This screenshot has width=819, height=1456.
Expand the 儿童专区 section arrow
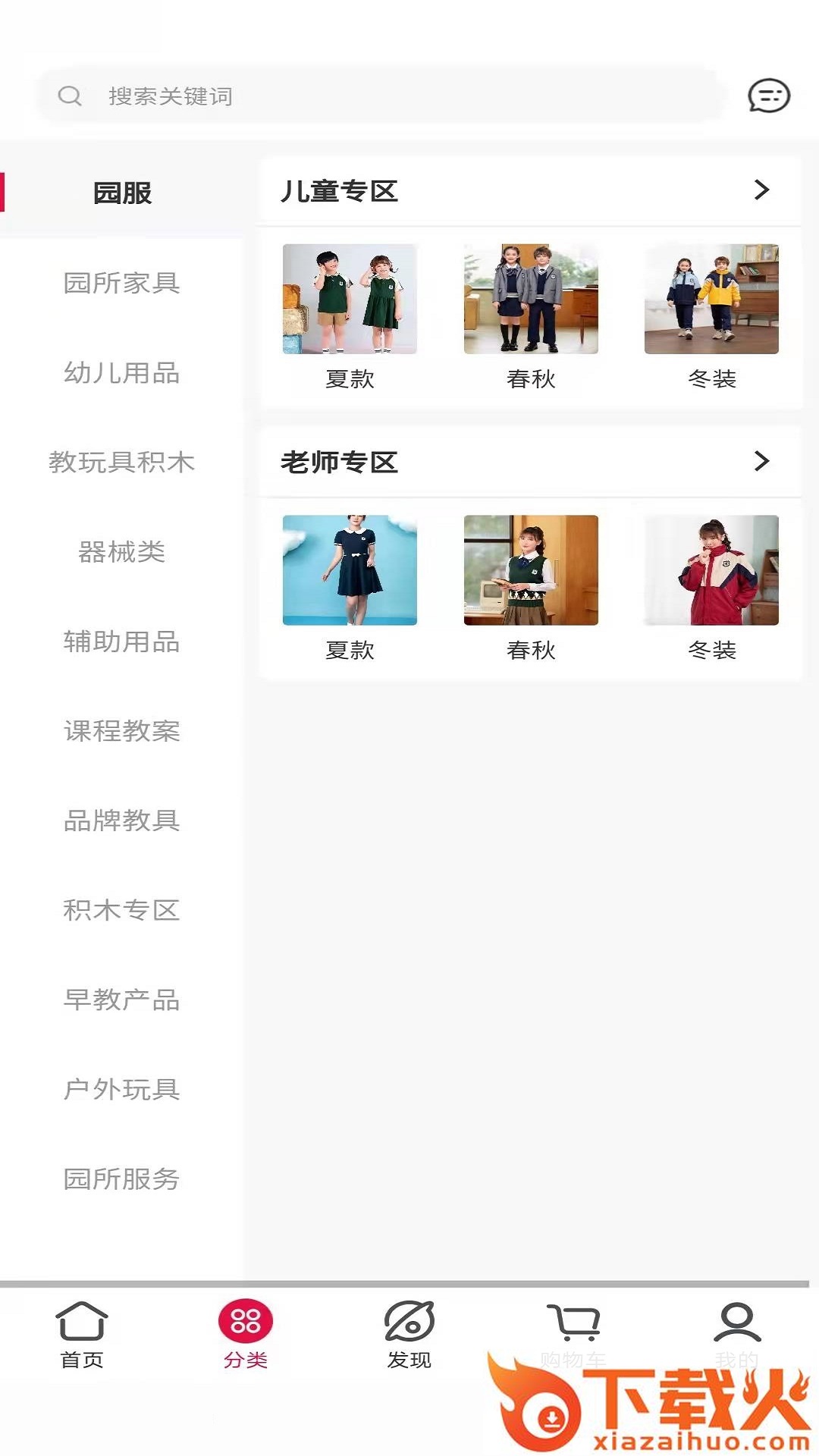pos(761,190)
